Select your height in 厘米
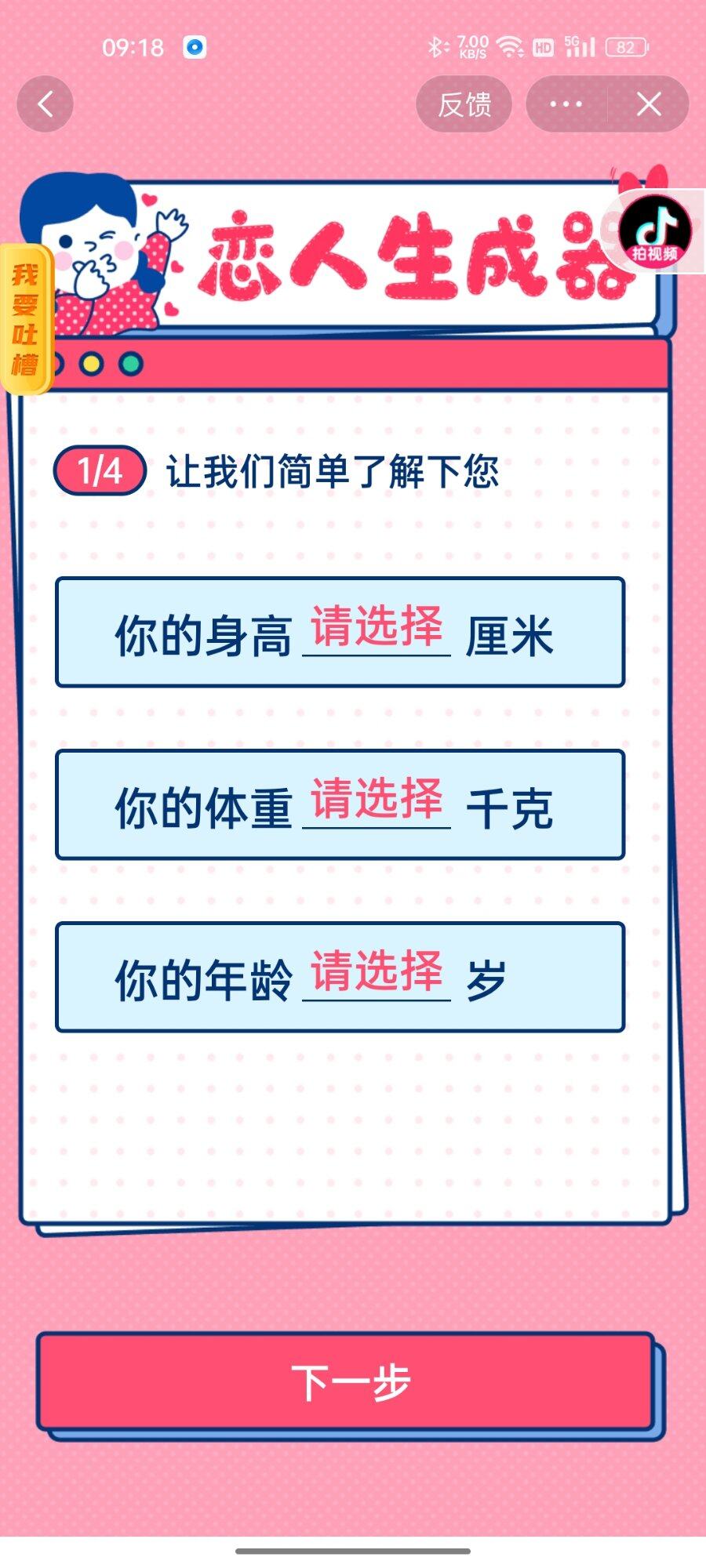Image resolution: width=706 pixels, height=1568 pixels. pyautogui.click(x=377, y=629)
